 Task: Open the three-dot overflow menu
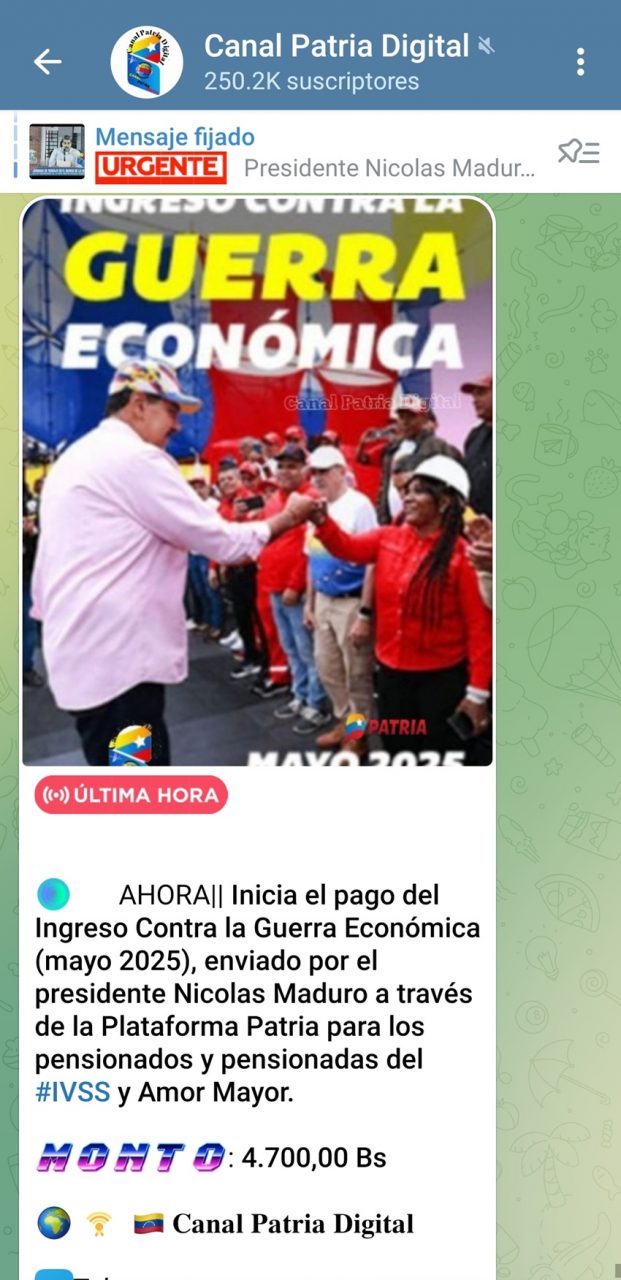(x=580, y=62)
